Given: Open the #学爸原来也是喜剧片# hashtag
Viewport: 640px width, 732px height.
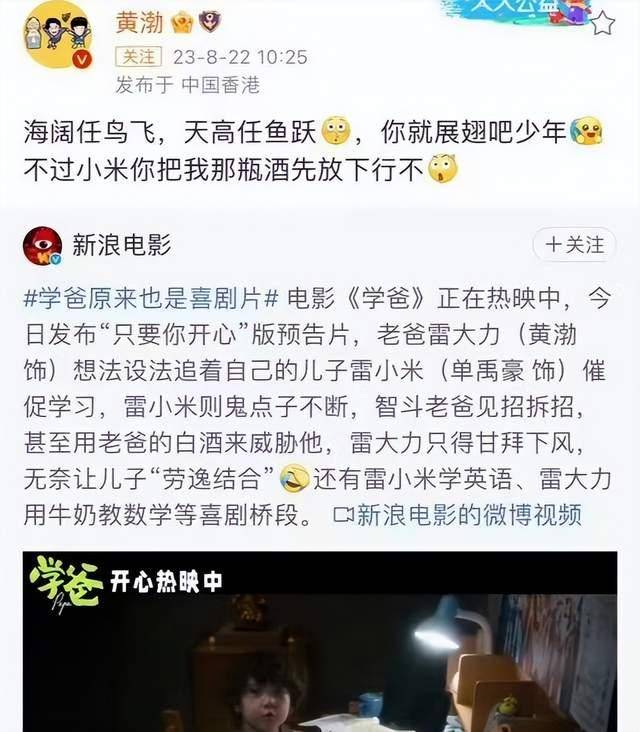Looking at the screenshot, I should coord(150,298).
